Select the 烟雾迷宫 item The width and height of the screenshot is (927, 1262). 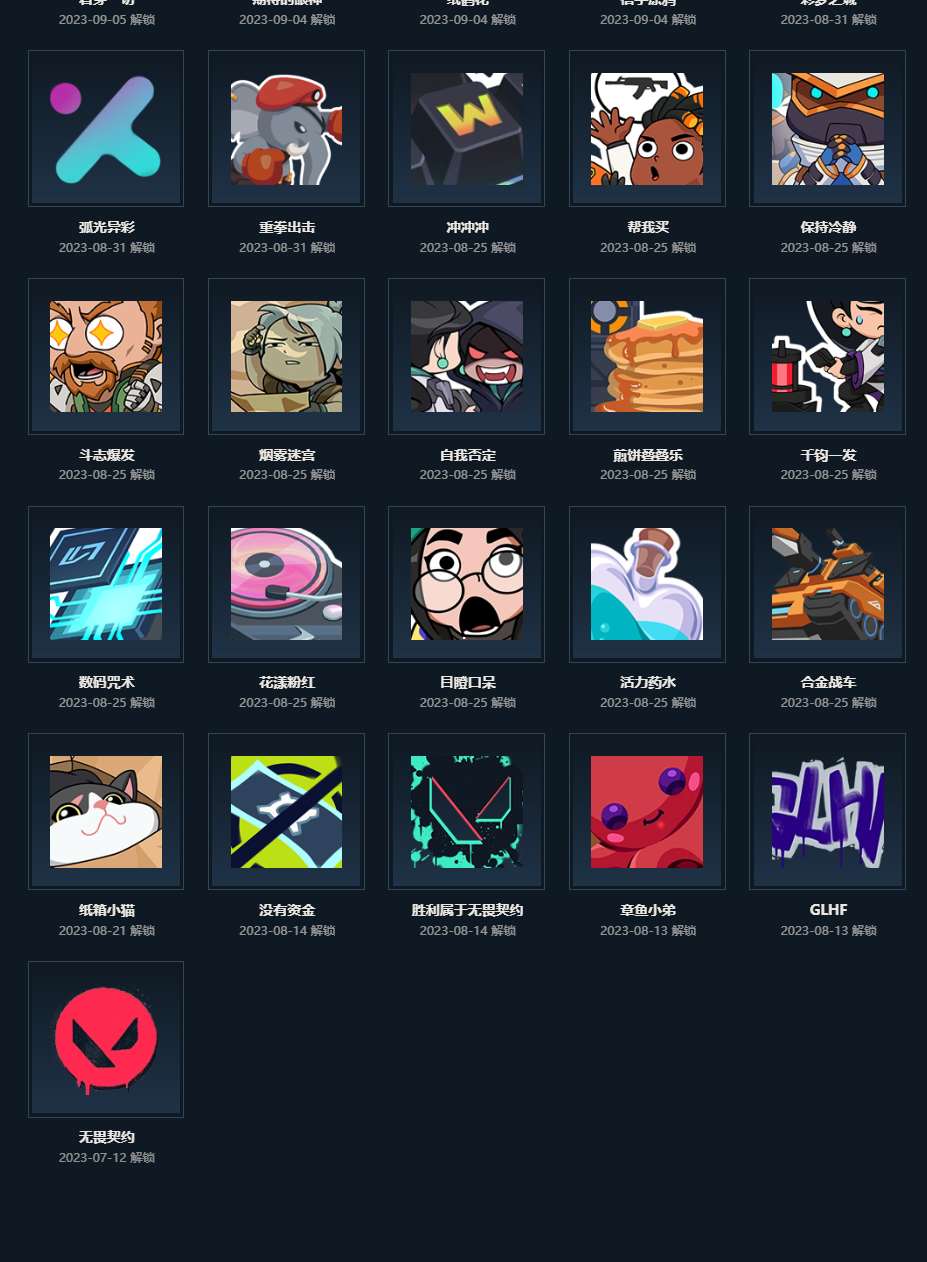pyautogui.click(x=286, y=357)
